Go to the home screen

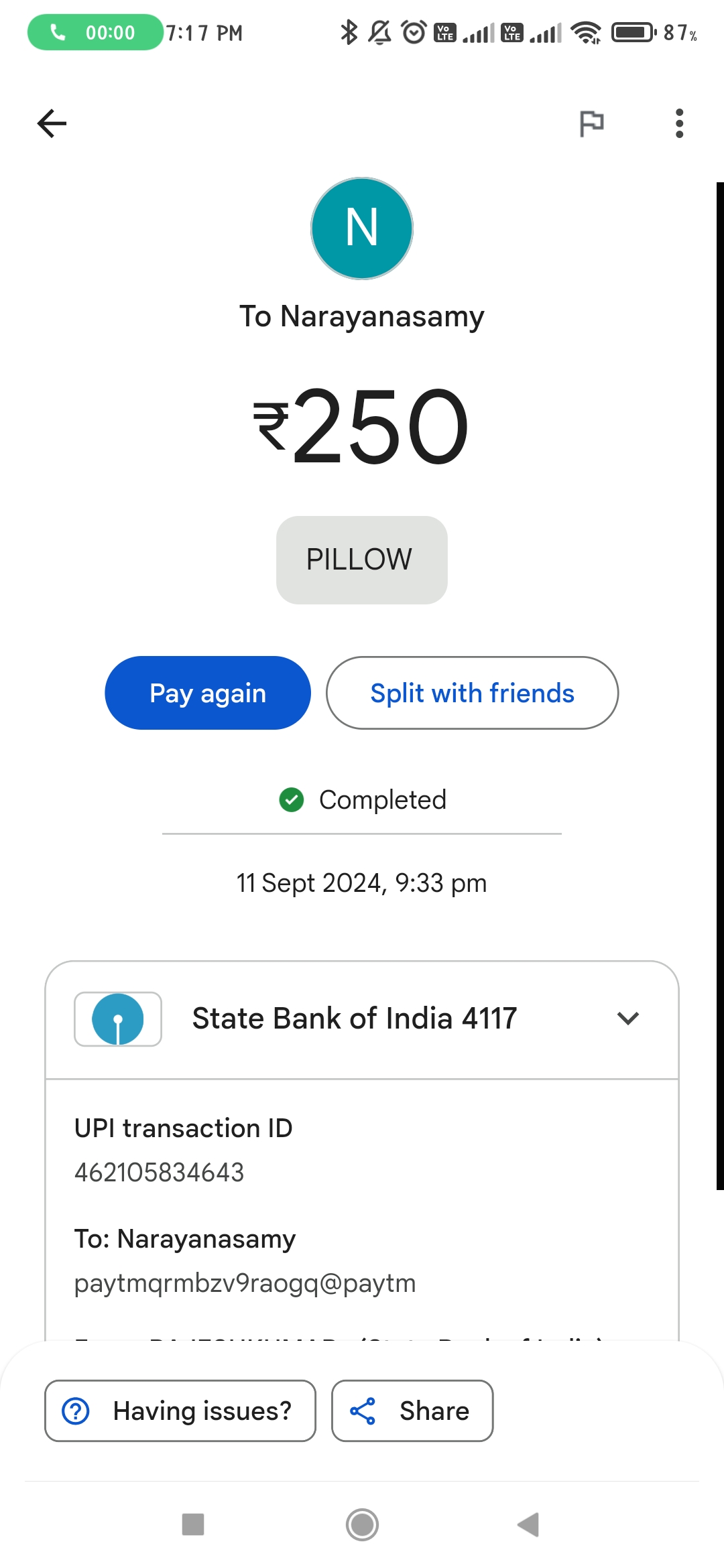(x=362, y=1524)
